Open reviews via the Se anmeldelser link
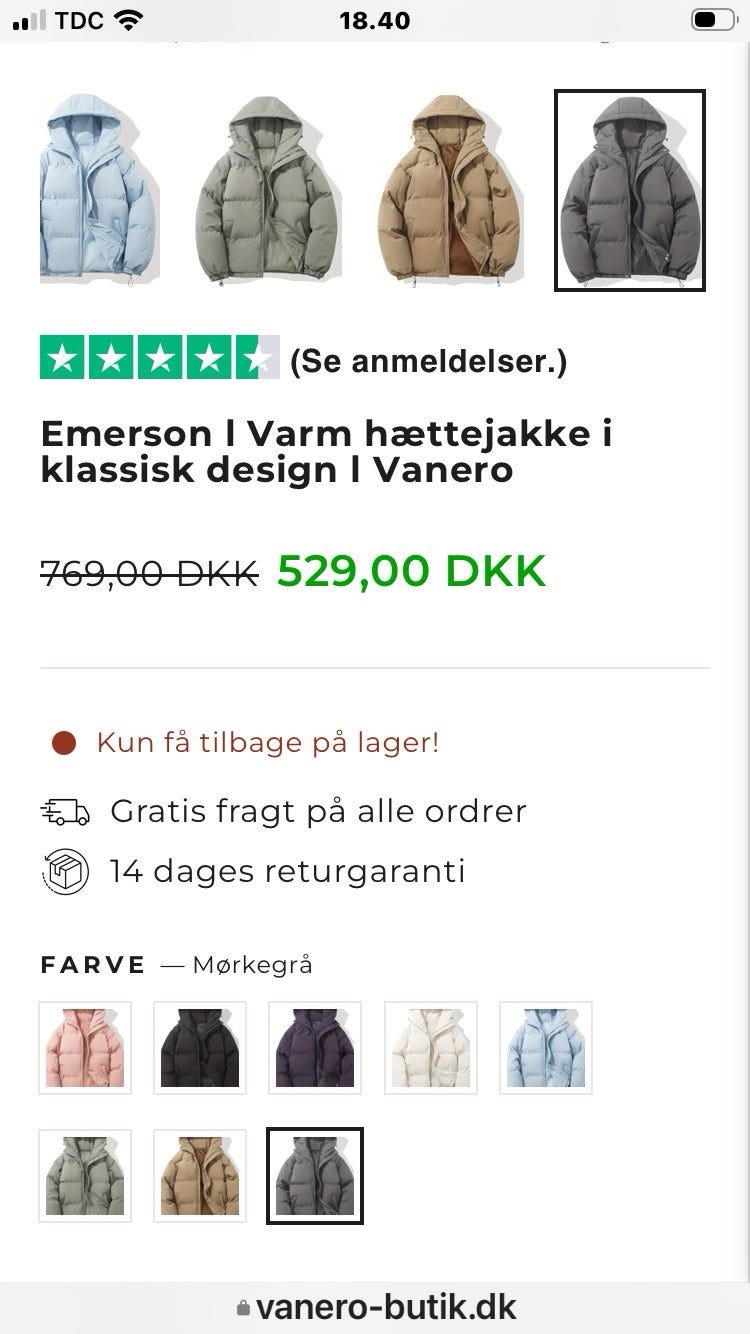750x1334 pixels. pyautogui.click(x=427, y=362)
